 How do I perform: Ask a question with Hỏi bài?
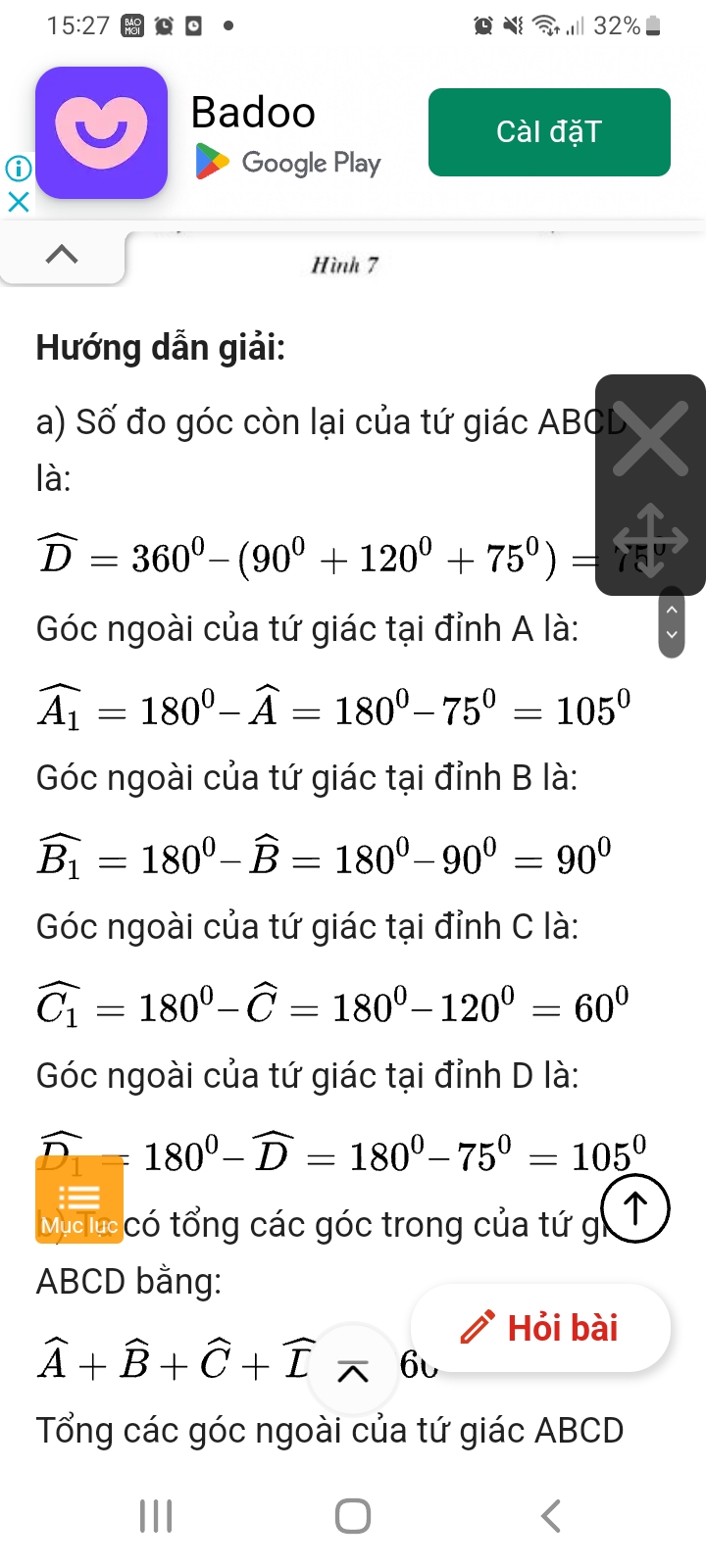click(x=540, y=1328)
